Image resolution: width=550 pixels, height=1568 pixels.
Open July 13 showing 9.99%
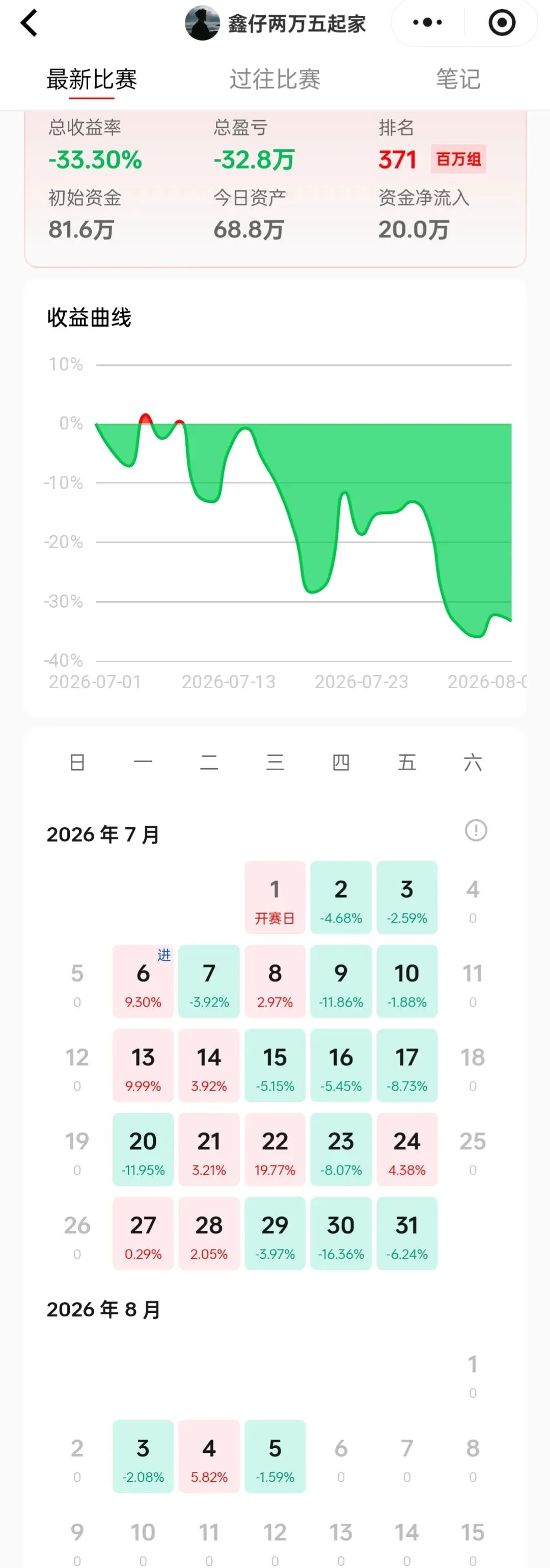(x=143, y=1065)
